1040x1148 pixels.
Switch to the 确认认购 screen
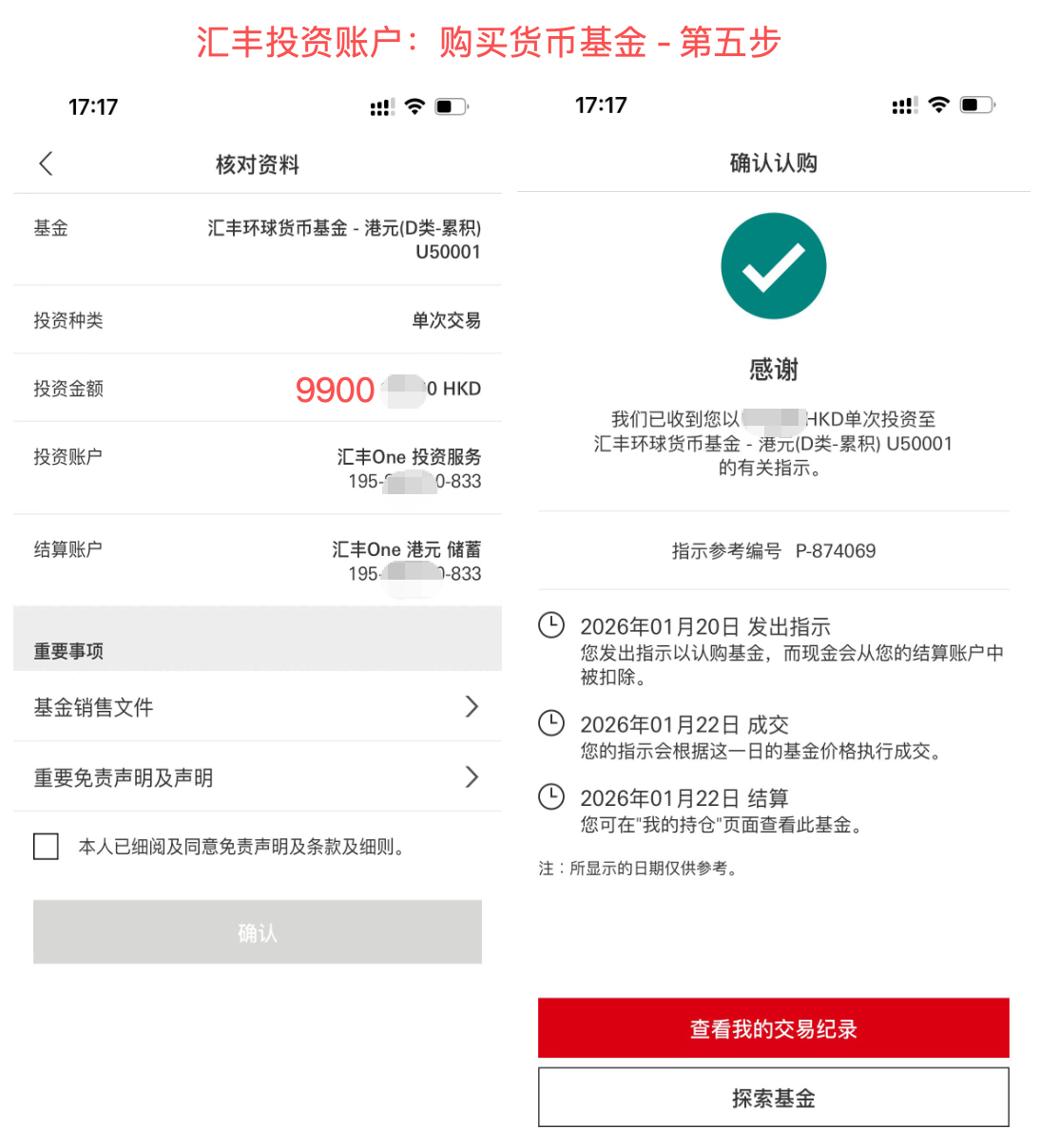pyautogui.click(x=773, y=163)
